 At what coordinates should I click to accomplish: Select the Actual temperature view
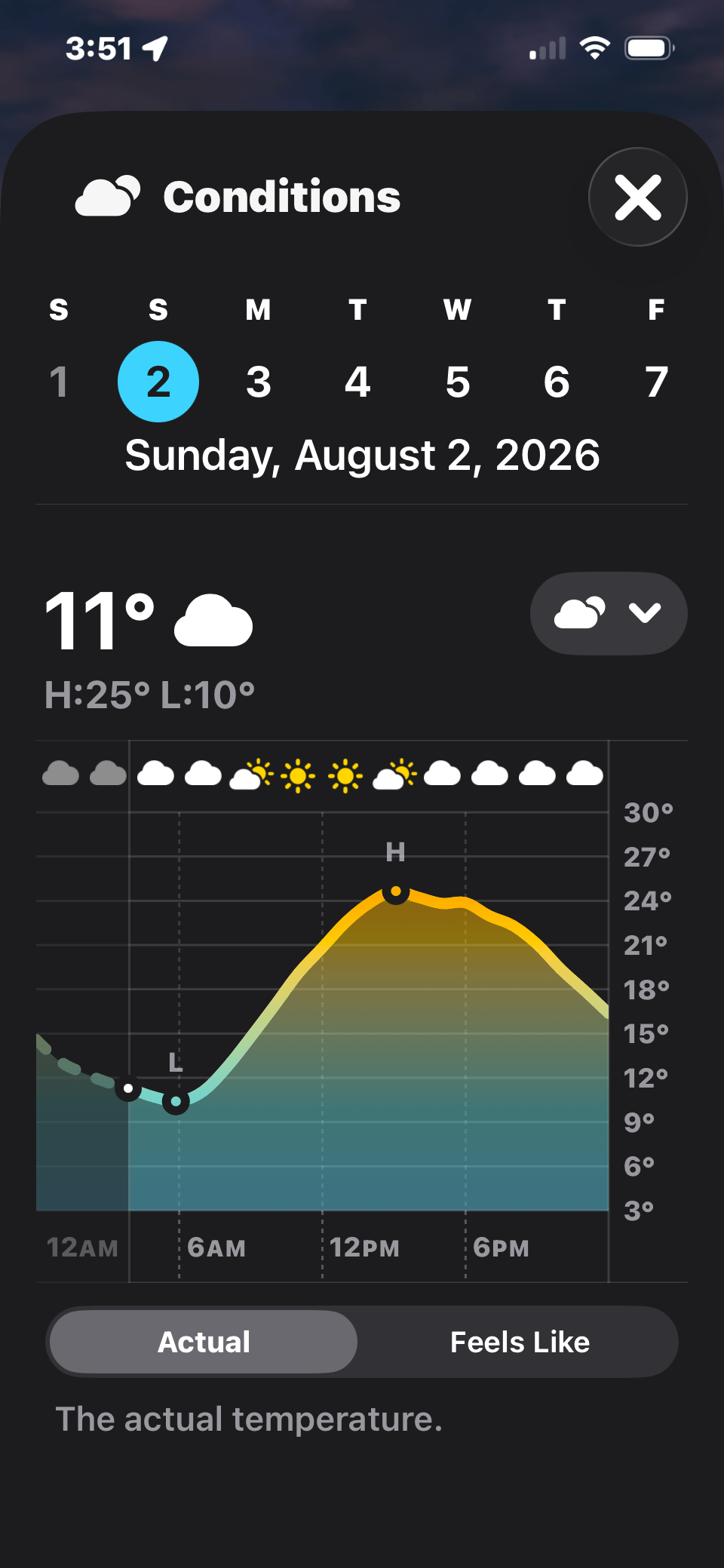click(204, 1342)
